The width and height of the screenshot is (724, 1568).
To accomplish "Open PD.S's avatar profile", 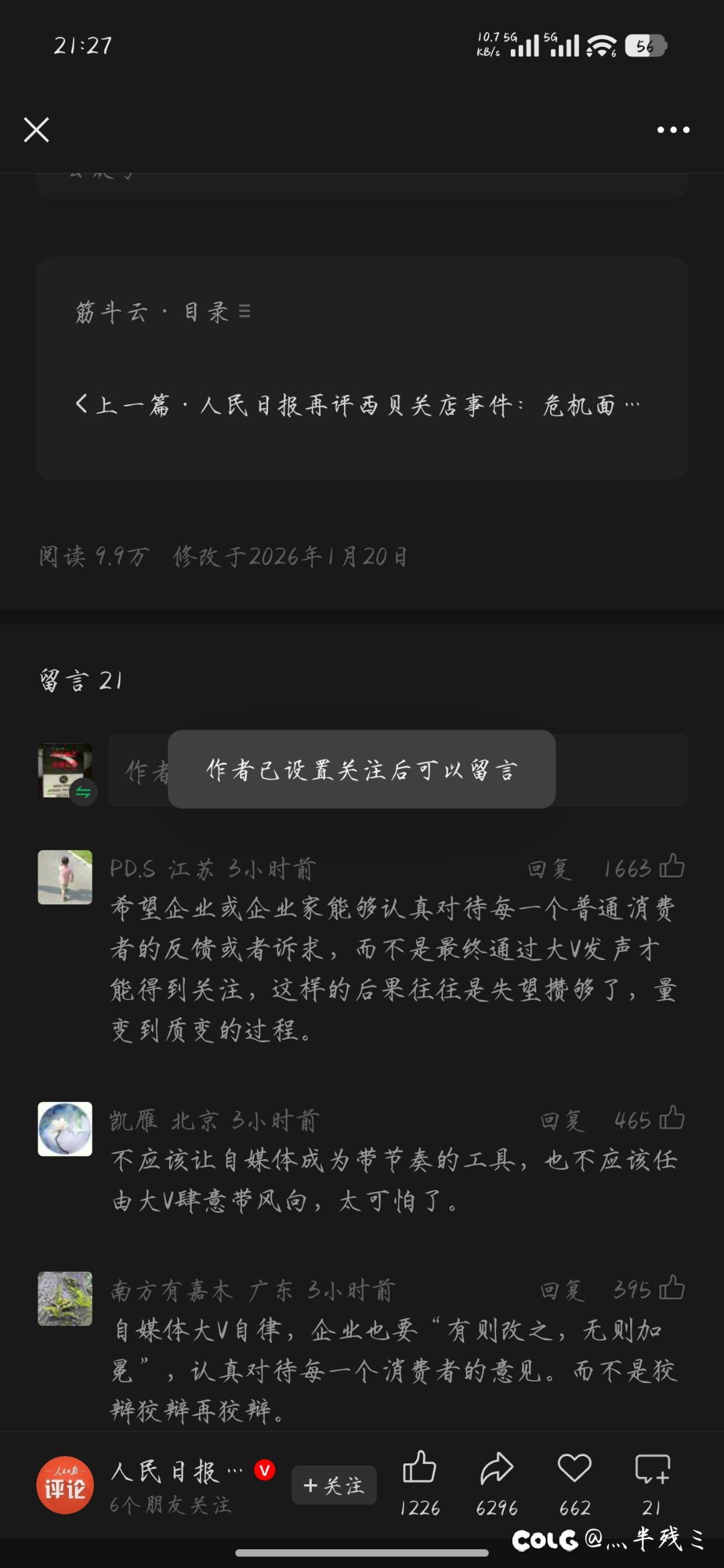I will 65,877.
